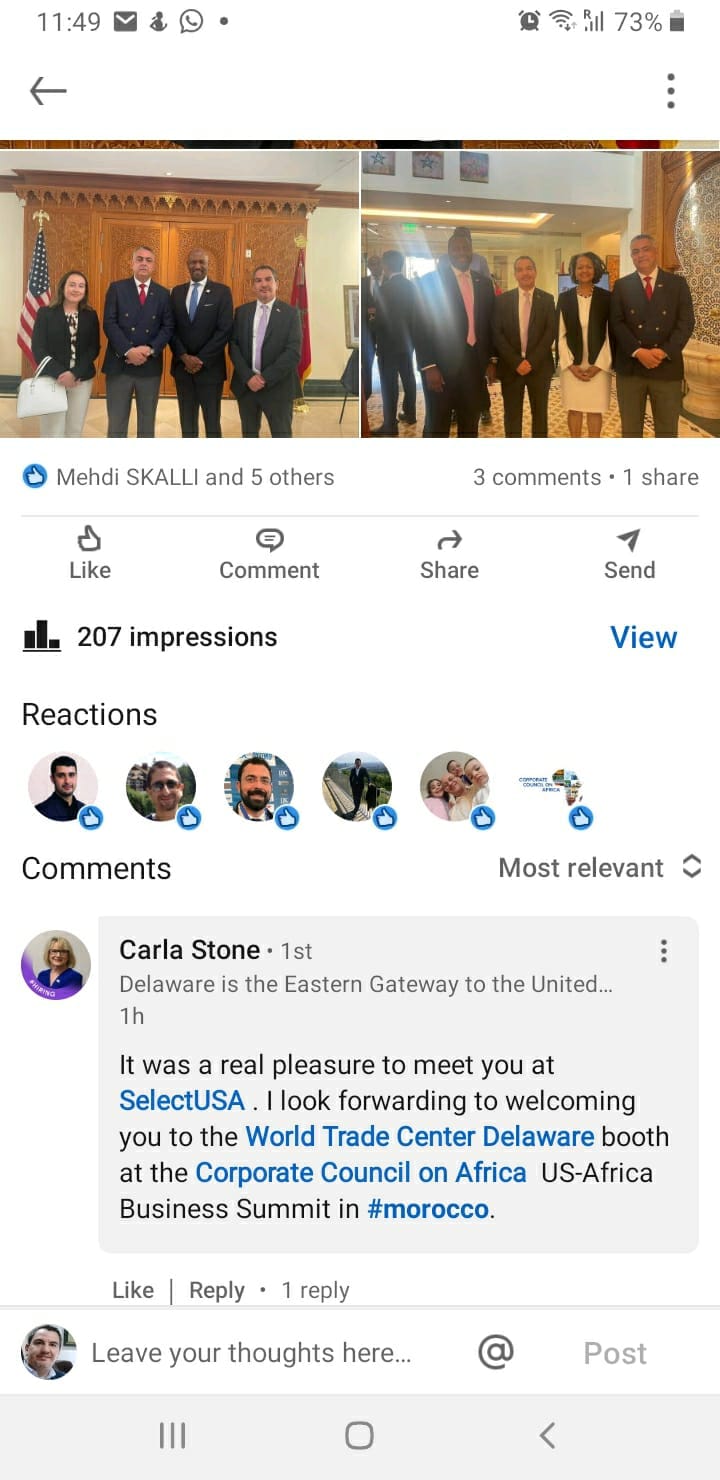Send the post to a connection
This screenshot has height=1480, width=720.
click(629, 554)
